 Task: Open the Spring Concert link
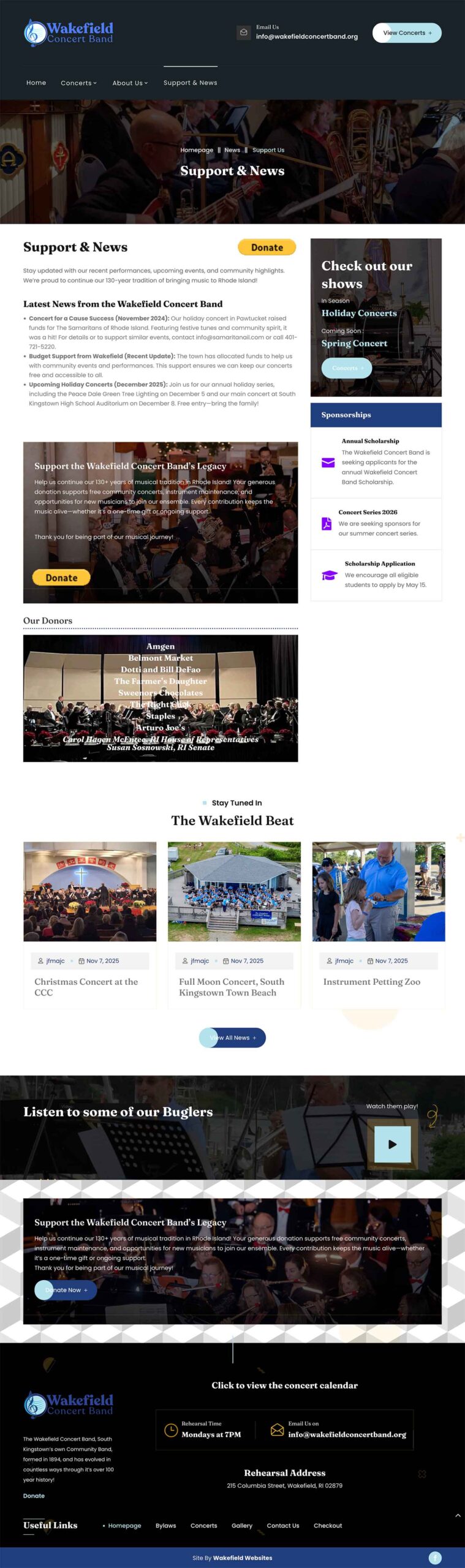354,344
